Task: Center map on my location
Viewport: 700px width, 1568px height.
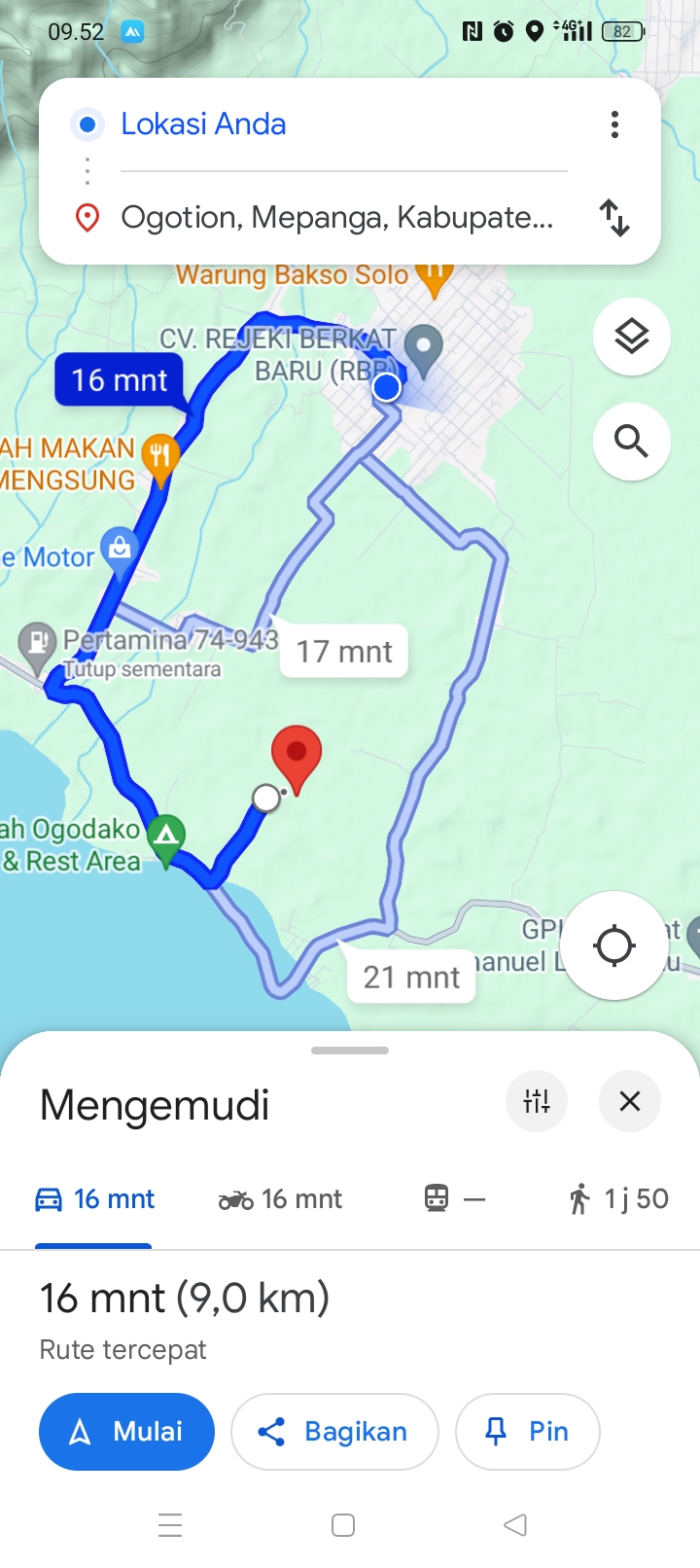Action: pyautogui.click(x=614, y=945)
